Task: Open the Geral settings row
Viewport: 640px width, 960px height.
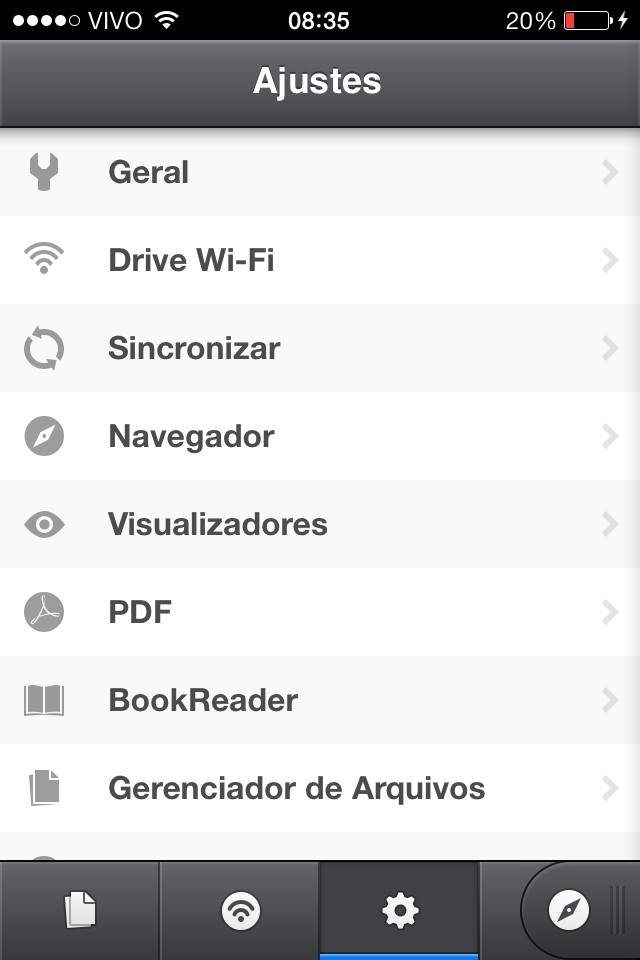Action: tap(320, 173)
